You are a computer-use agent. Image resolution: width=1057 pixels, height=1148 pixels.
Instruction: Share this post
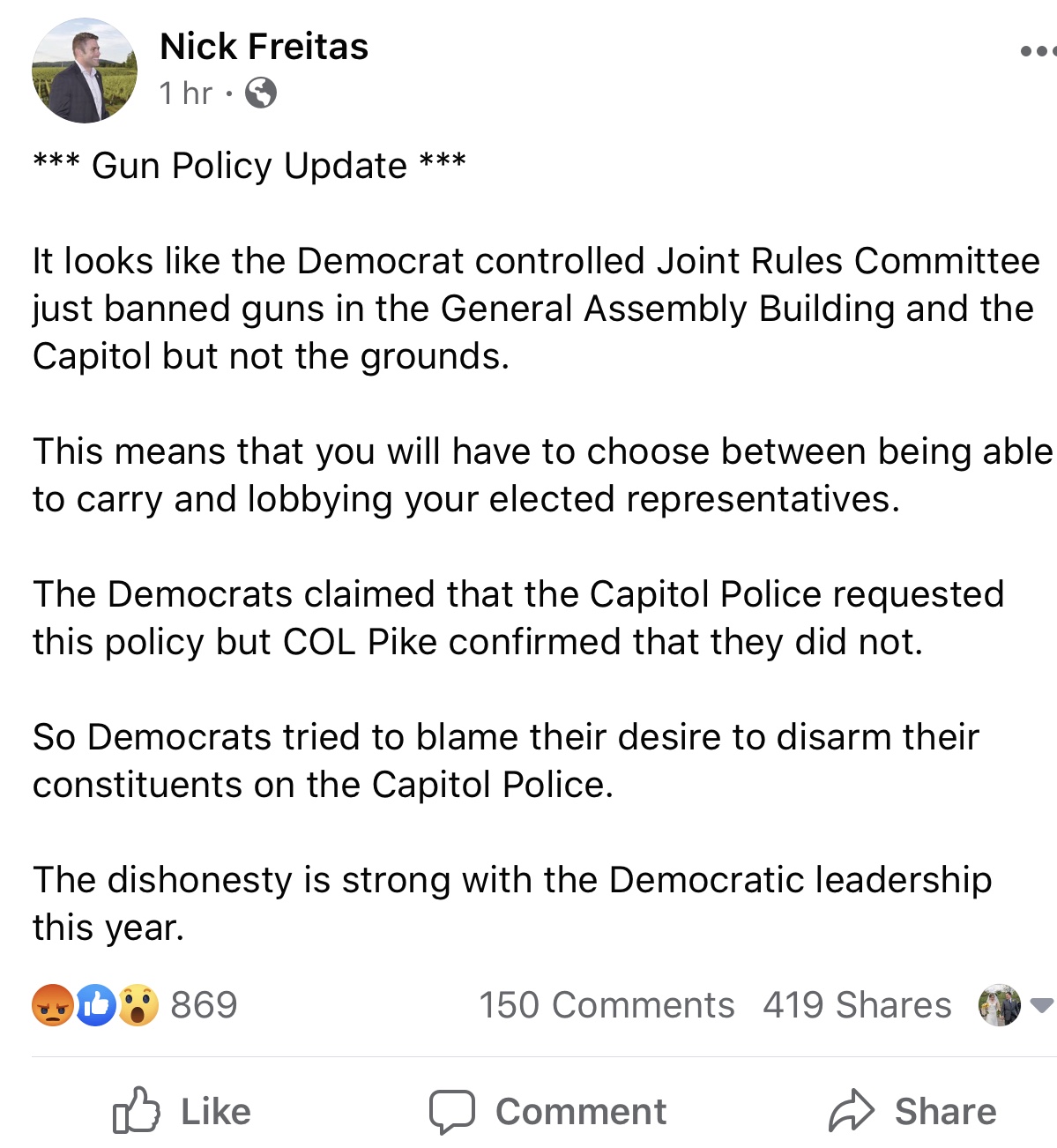pyautogui.click(x=912, y=1111)
